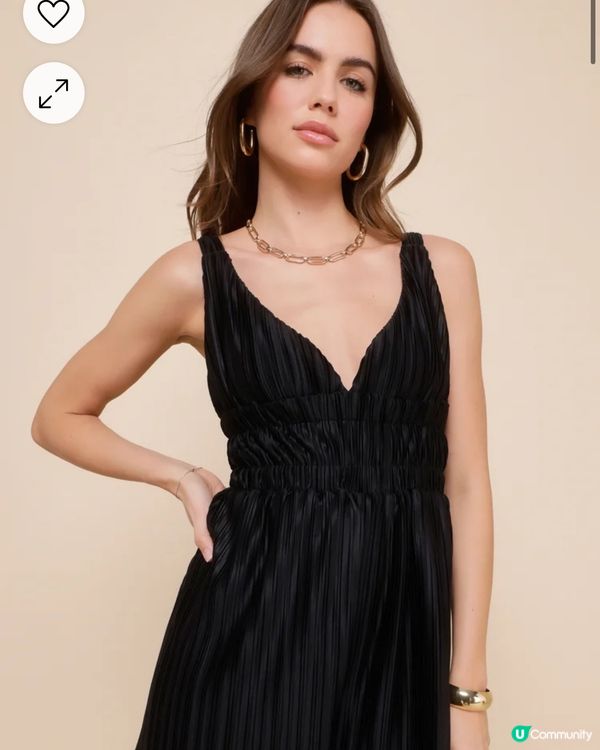Add this dress to favorites
The image size is (600, 750).
coord(53,14)
